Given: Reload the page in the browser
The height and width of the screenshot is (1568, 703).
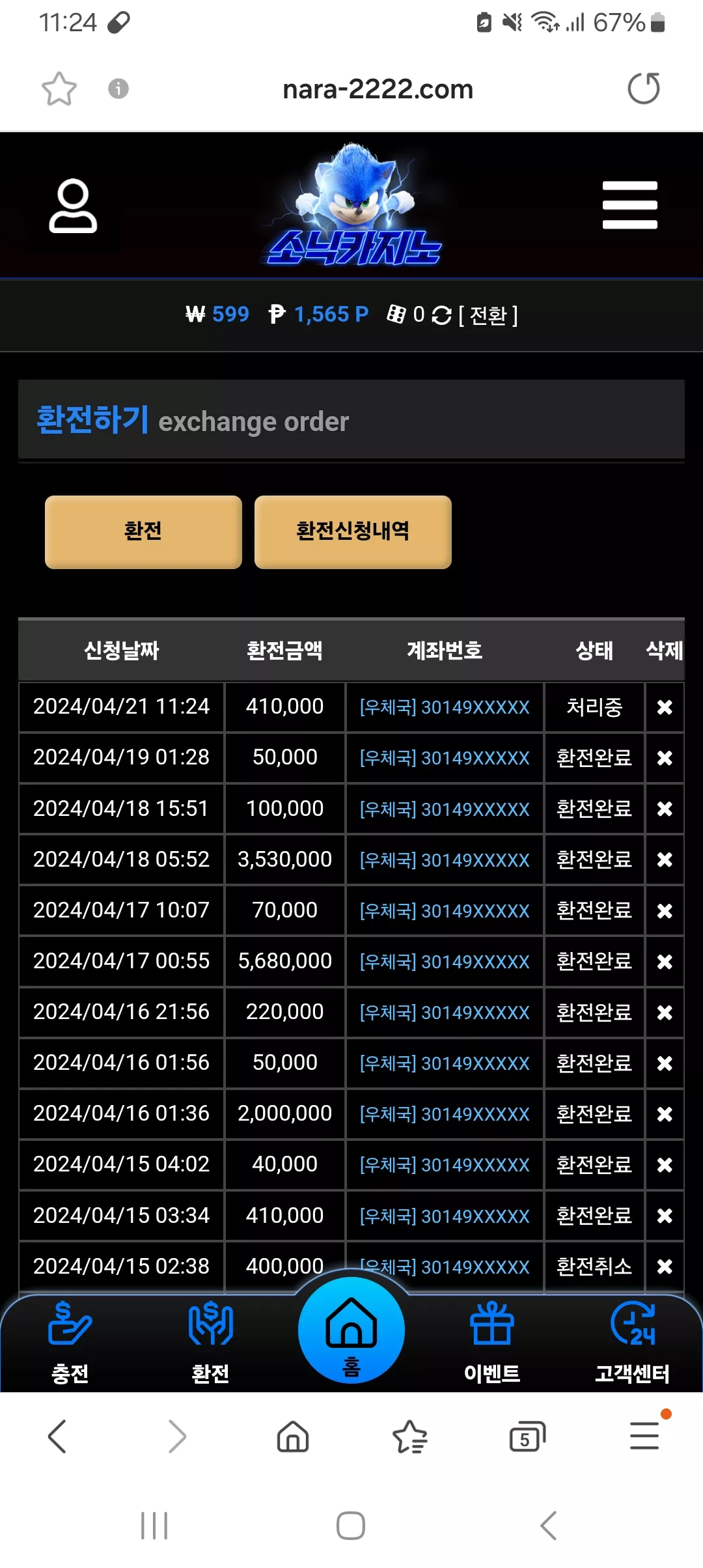Looking at the screenshot, I should click(644, 89).
